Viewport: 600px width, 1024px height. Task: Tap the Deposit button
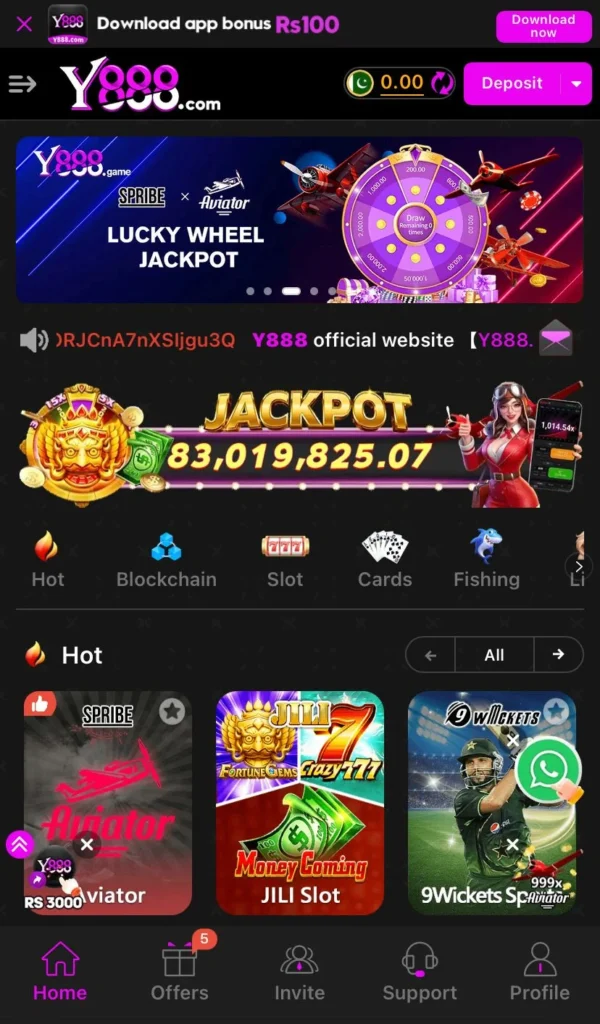512,84
